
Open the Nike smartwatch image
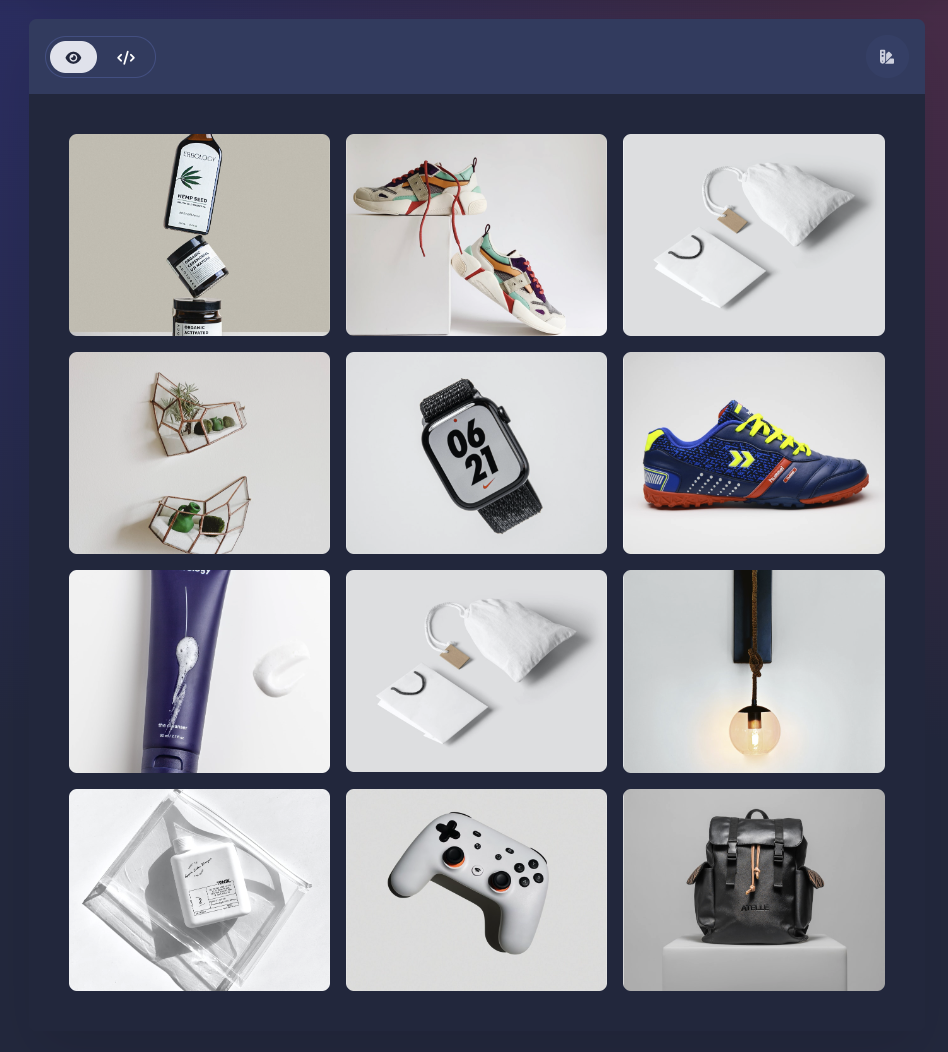tap(476, 452)
